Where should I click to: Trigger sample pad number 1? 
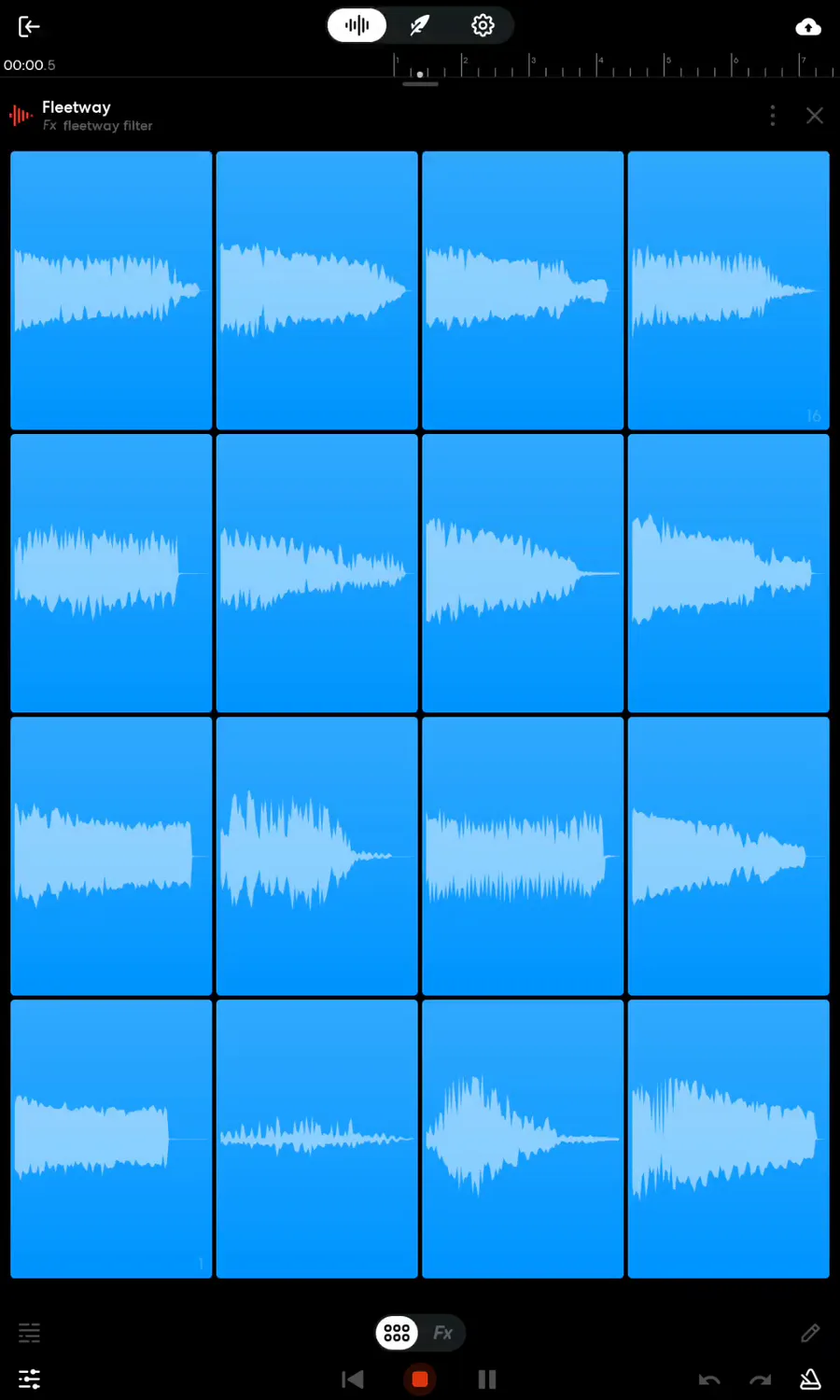tap(111, 1138)
